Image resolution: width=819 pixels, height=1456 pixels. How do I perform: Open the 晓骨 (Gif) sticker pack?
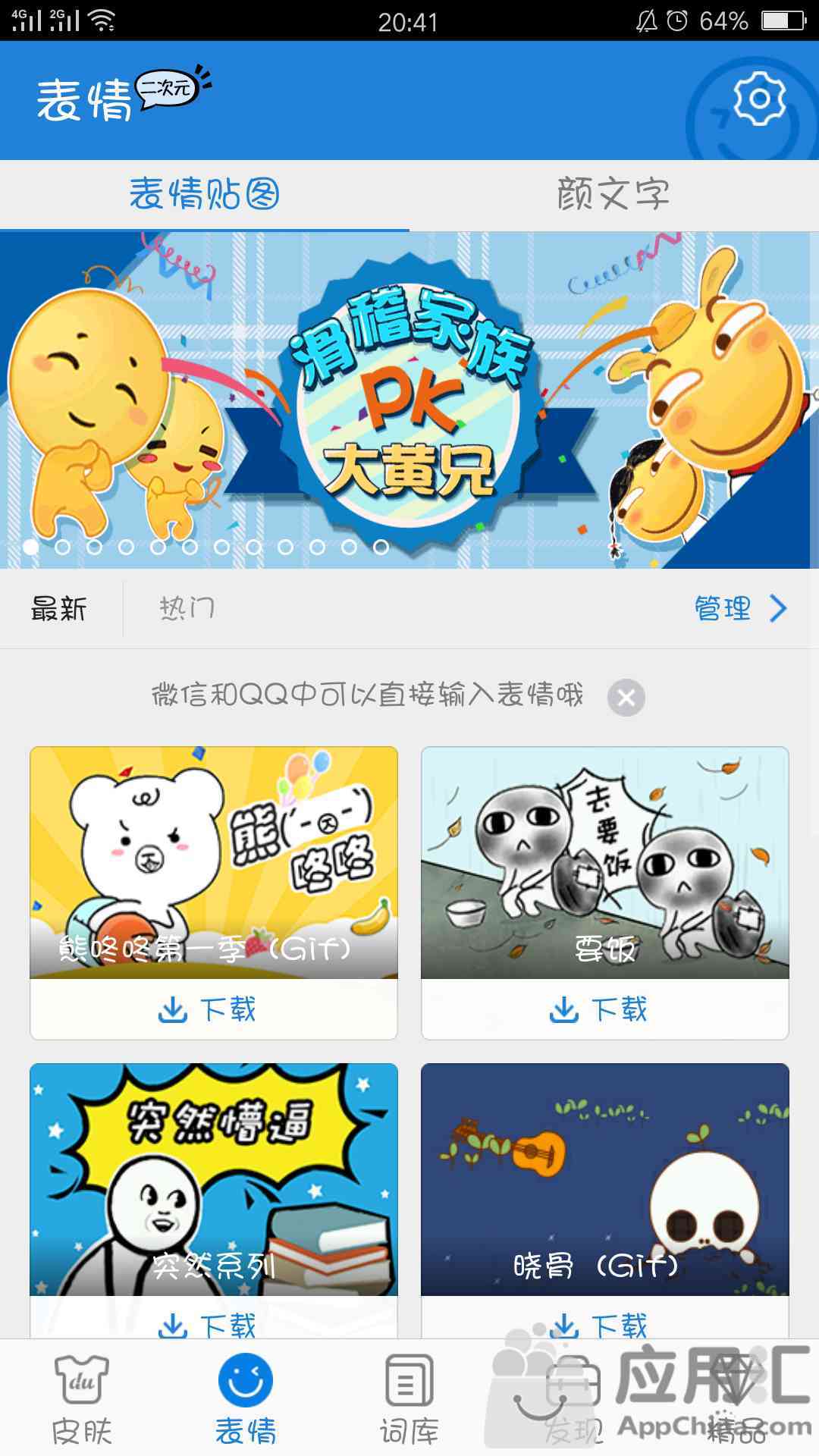pyautogui.click(x=605, y=1179)
